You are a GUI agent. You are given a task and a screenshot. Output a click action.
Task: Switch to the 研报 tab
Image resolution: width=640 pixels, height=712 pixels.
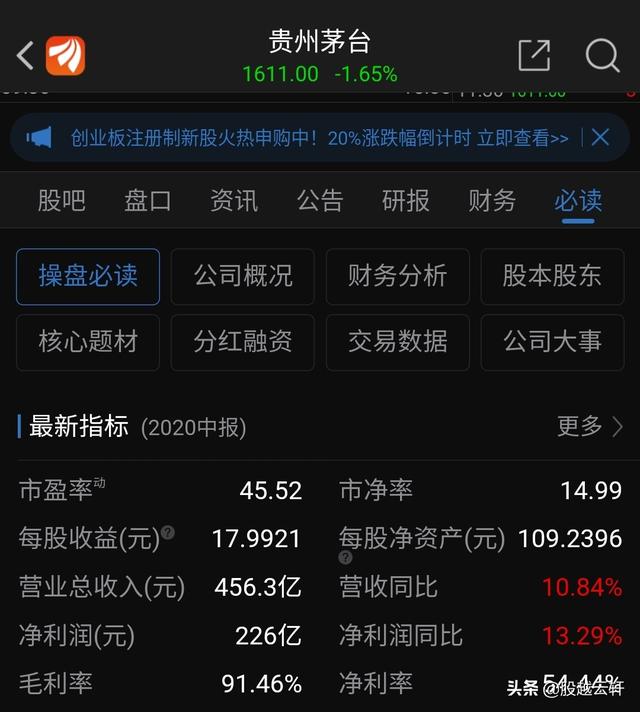click(x=406, y=201)
